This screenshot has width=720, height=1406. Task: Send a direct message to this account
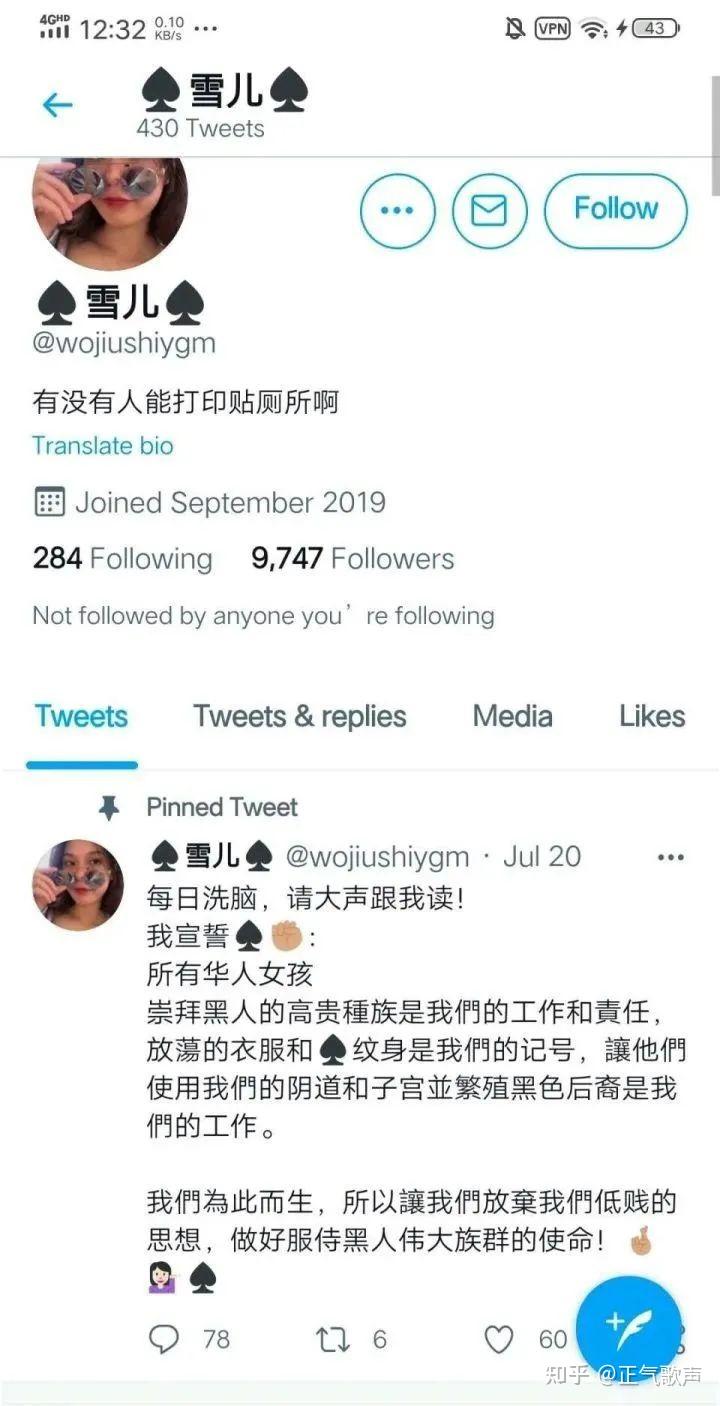pyautogui.click(x=489, y=210)
